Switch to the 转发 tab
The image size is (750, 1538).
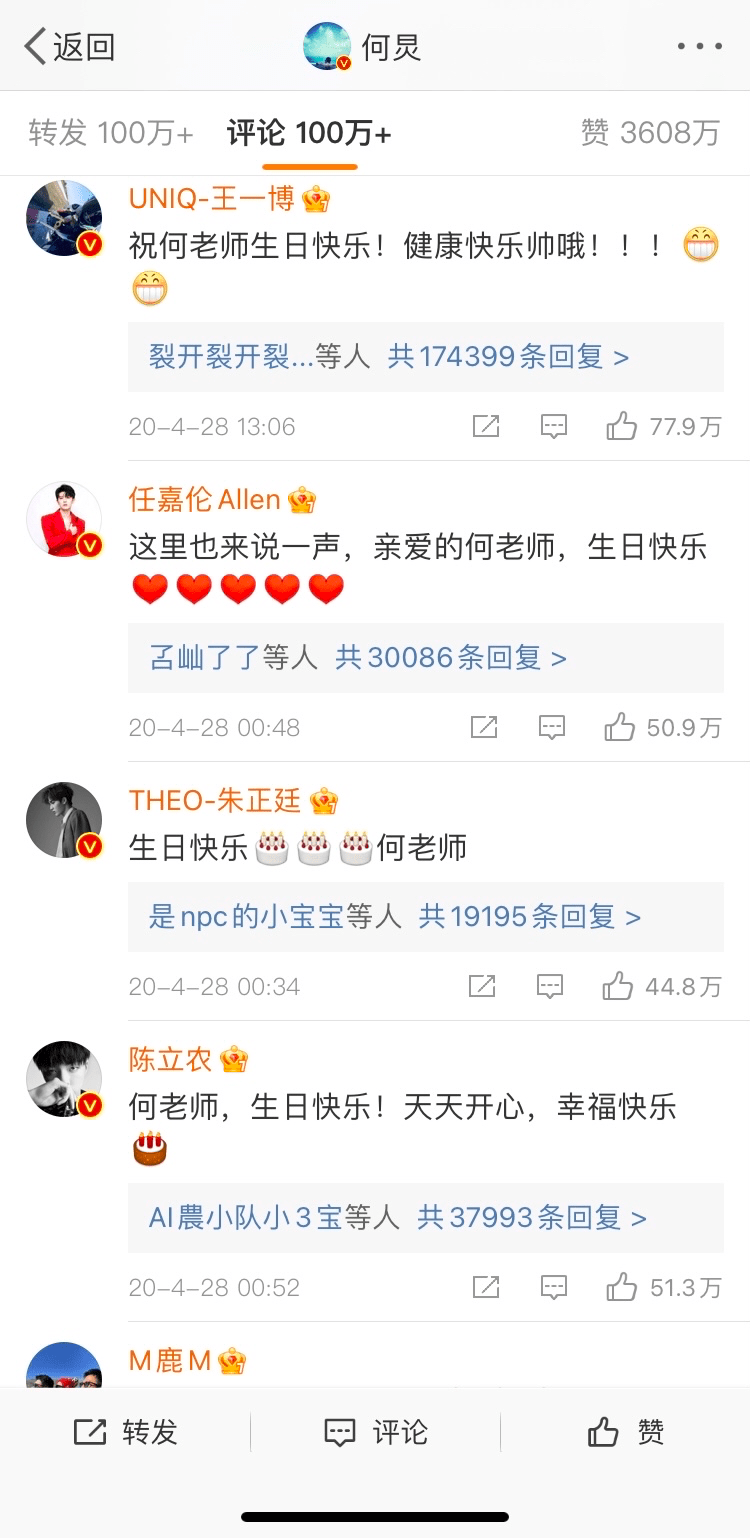[111, 133]
